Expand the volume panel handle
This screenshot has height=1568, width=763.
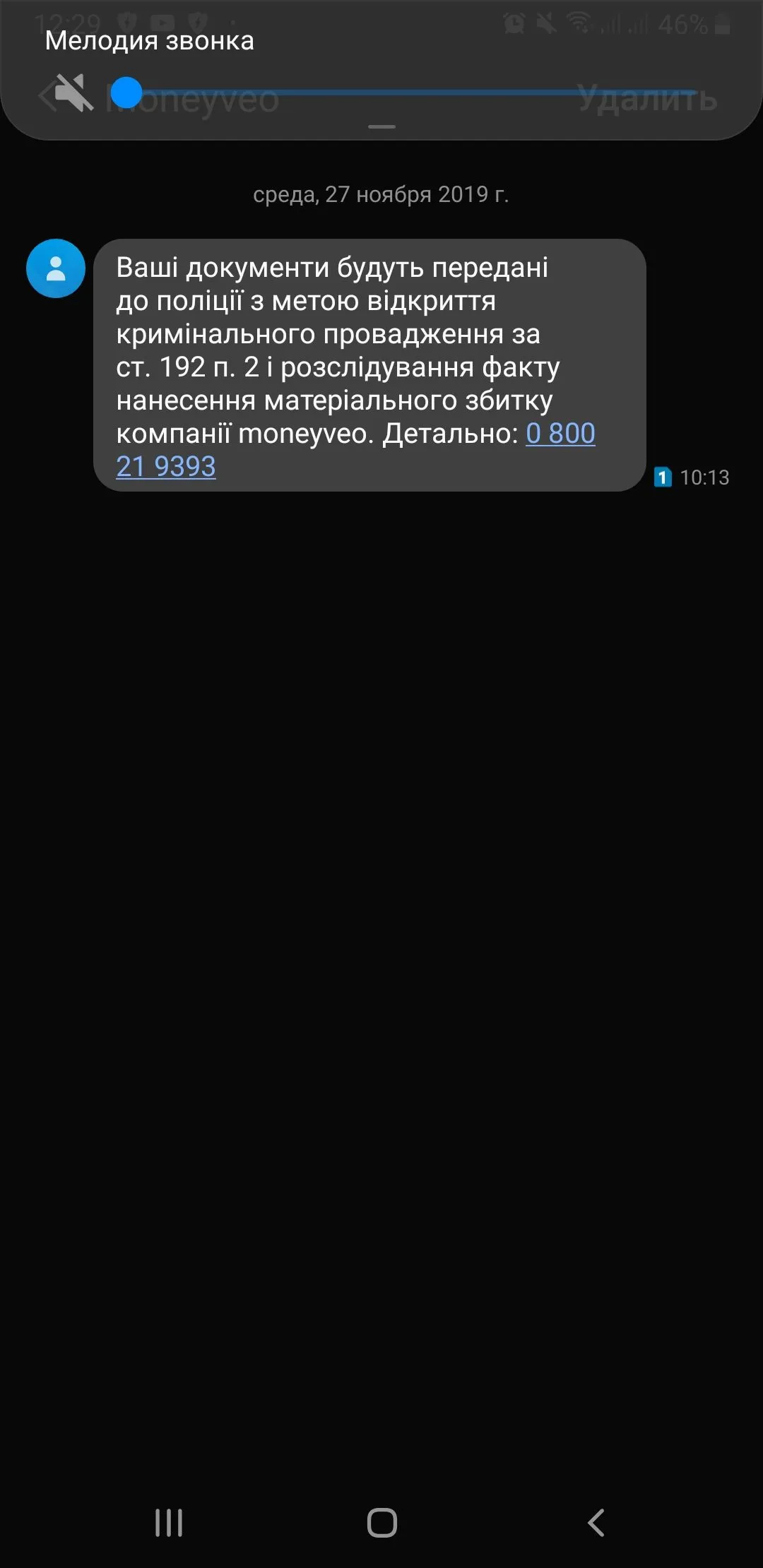(x=381, y=127)
